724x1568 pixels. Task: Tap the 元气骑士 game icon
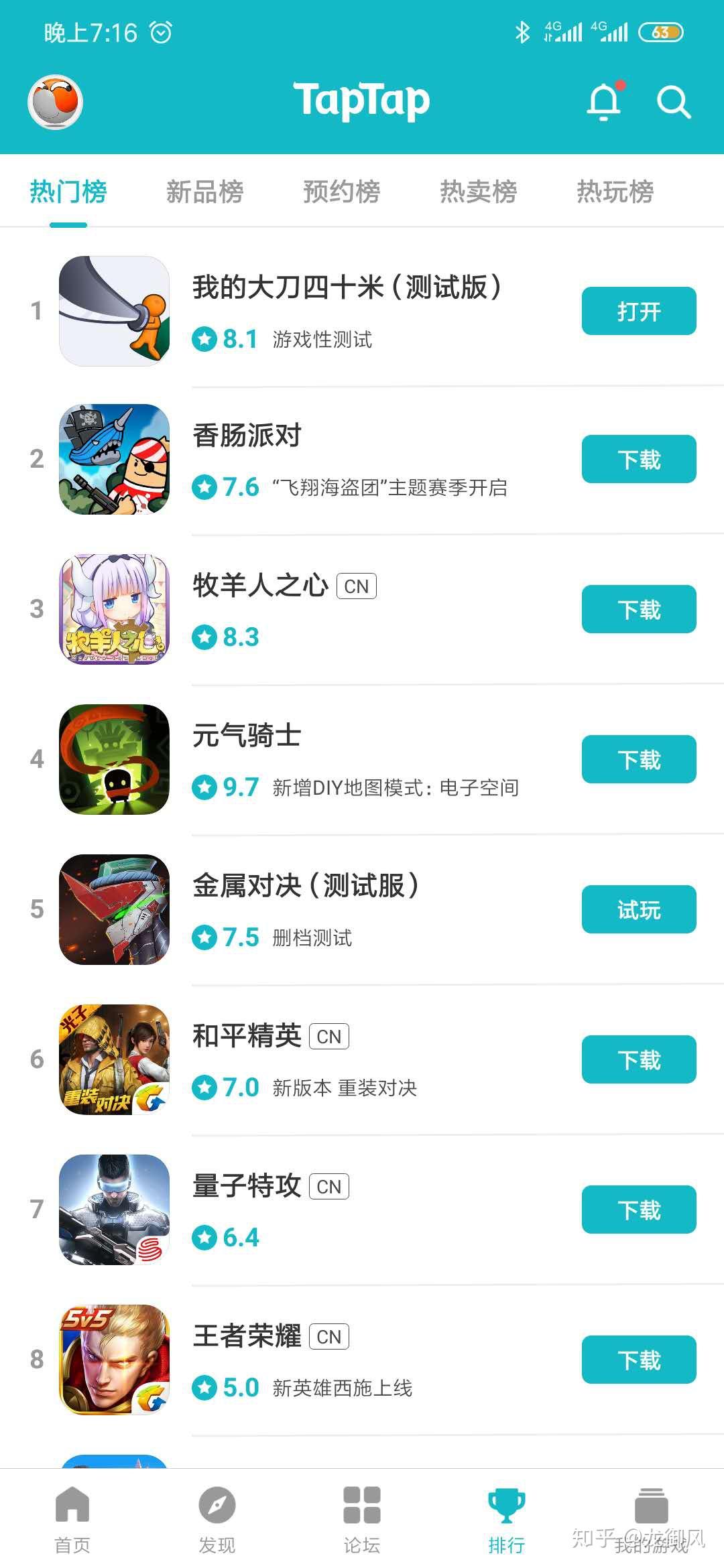pos(113,759)
